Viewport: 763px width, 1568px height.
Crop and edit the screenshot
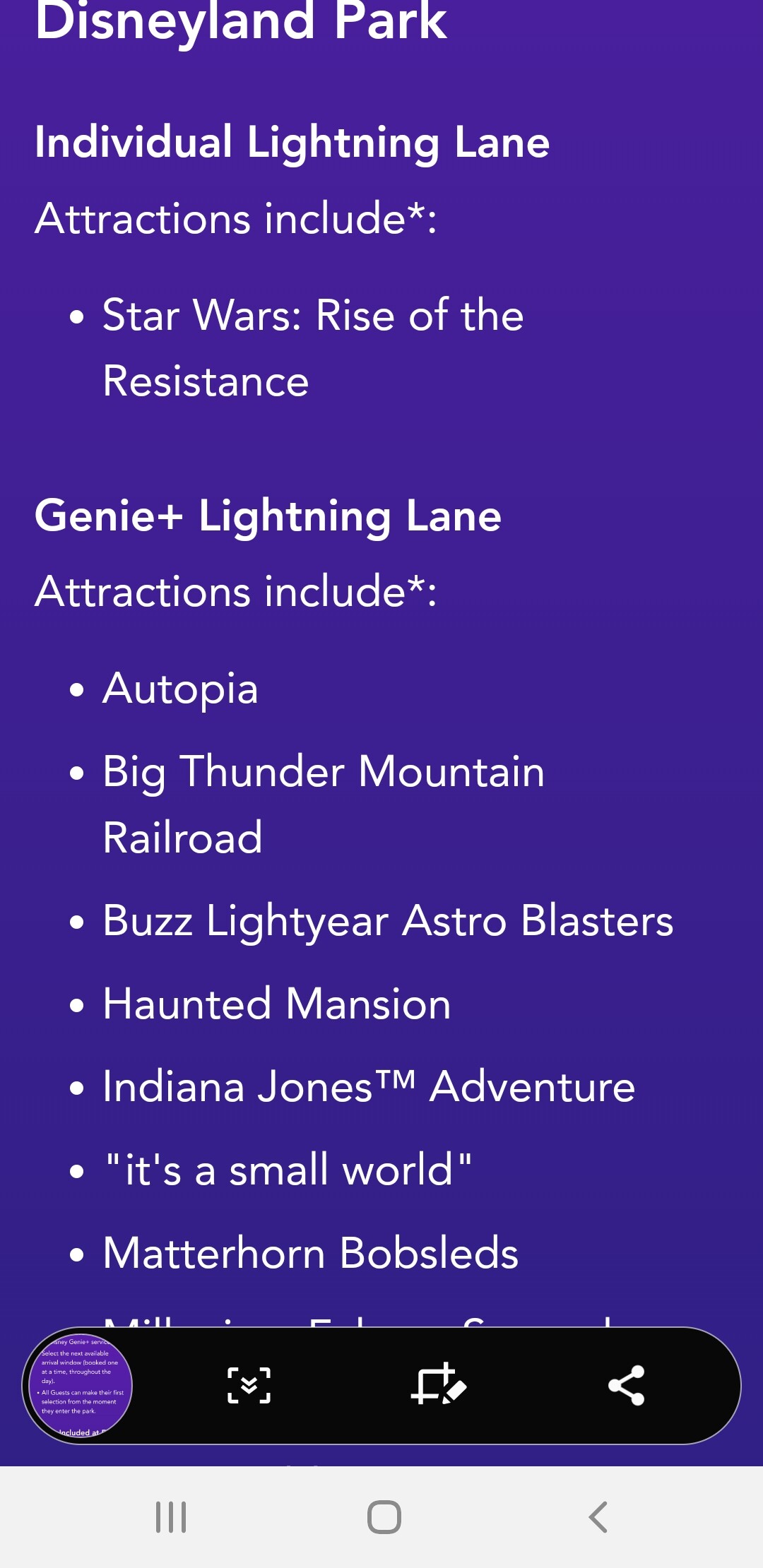(438, 1385)
